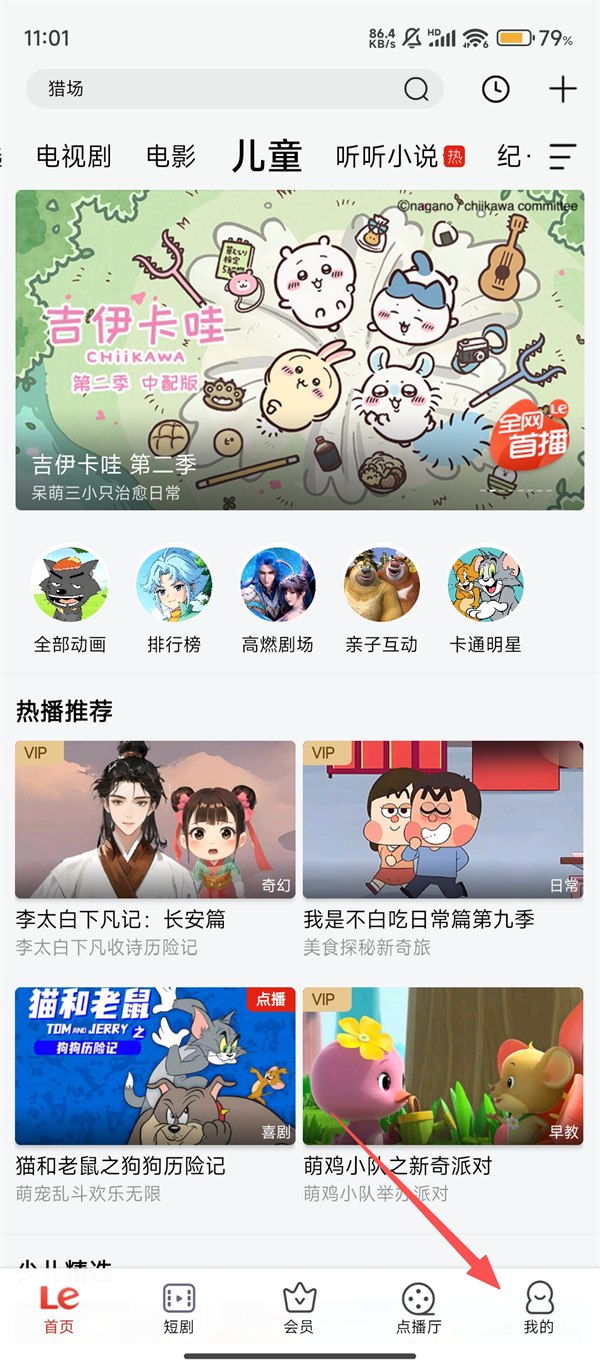Open the 吉伊卡哇 第二季 banner
Viewport: 600px width, 1366px height.
[x=300, y=350]
